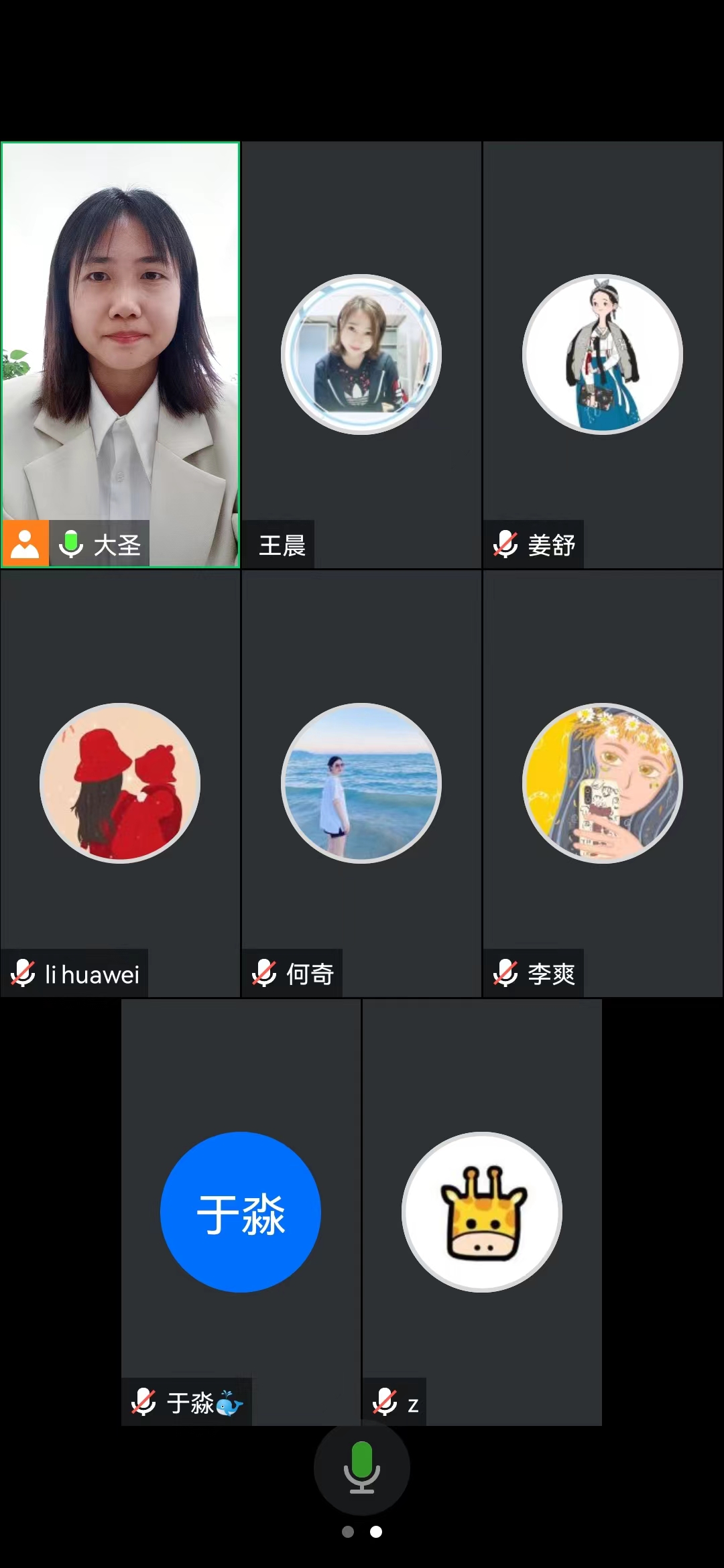The height and width of the screenshot is (1568, 724).
Task: Select 何奇's participant tile
Action: (x=361, y=783)
